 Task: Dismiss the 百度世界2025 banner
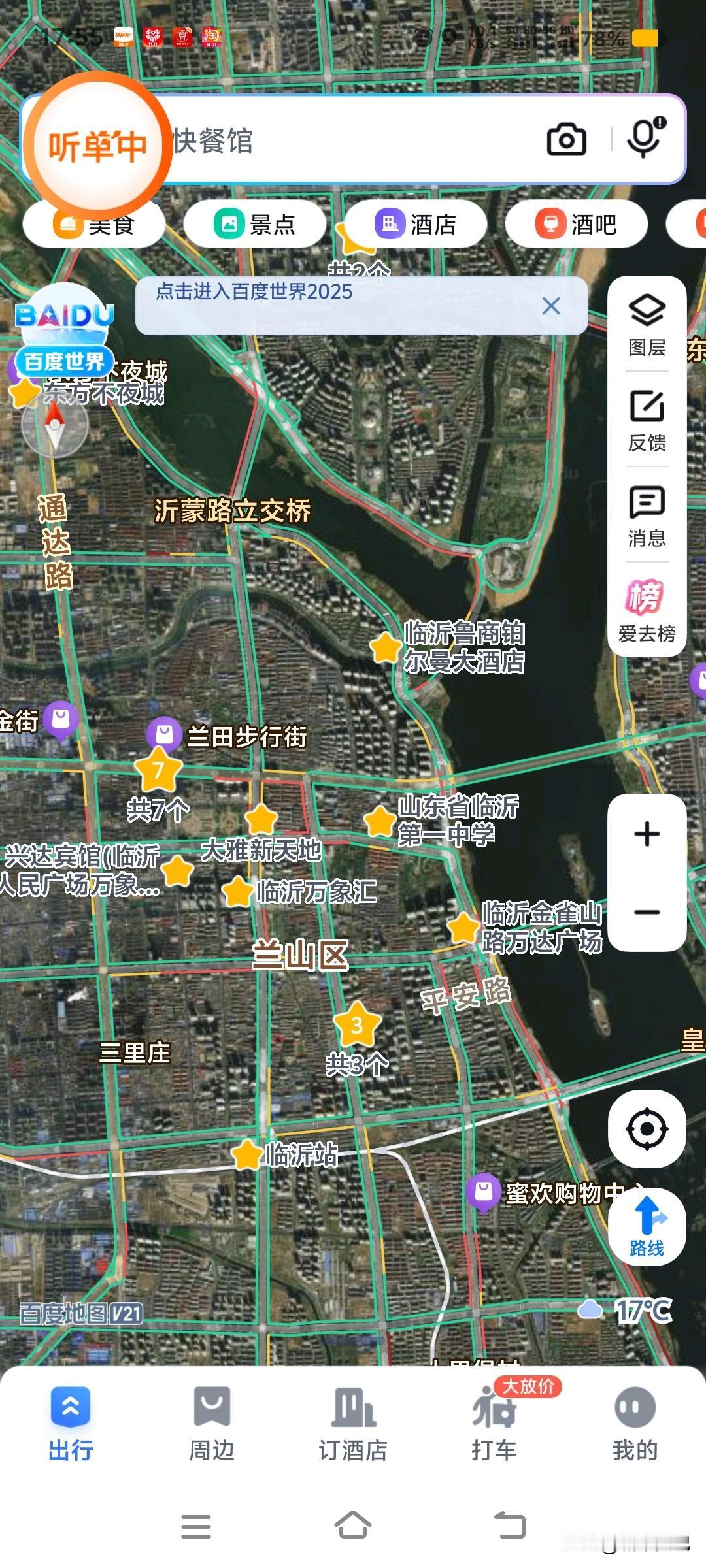(550, 306)
